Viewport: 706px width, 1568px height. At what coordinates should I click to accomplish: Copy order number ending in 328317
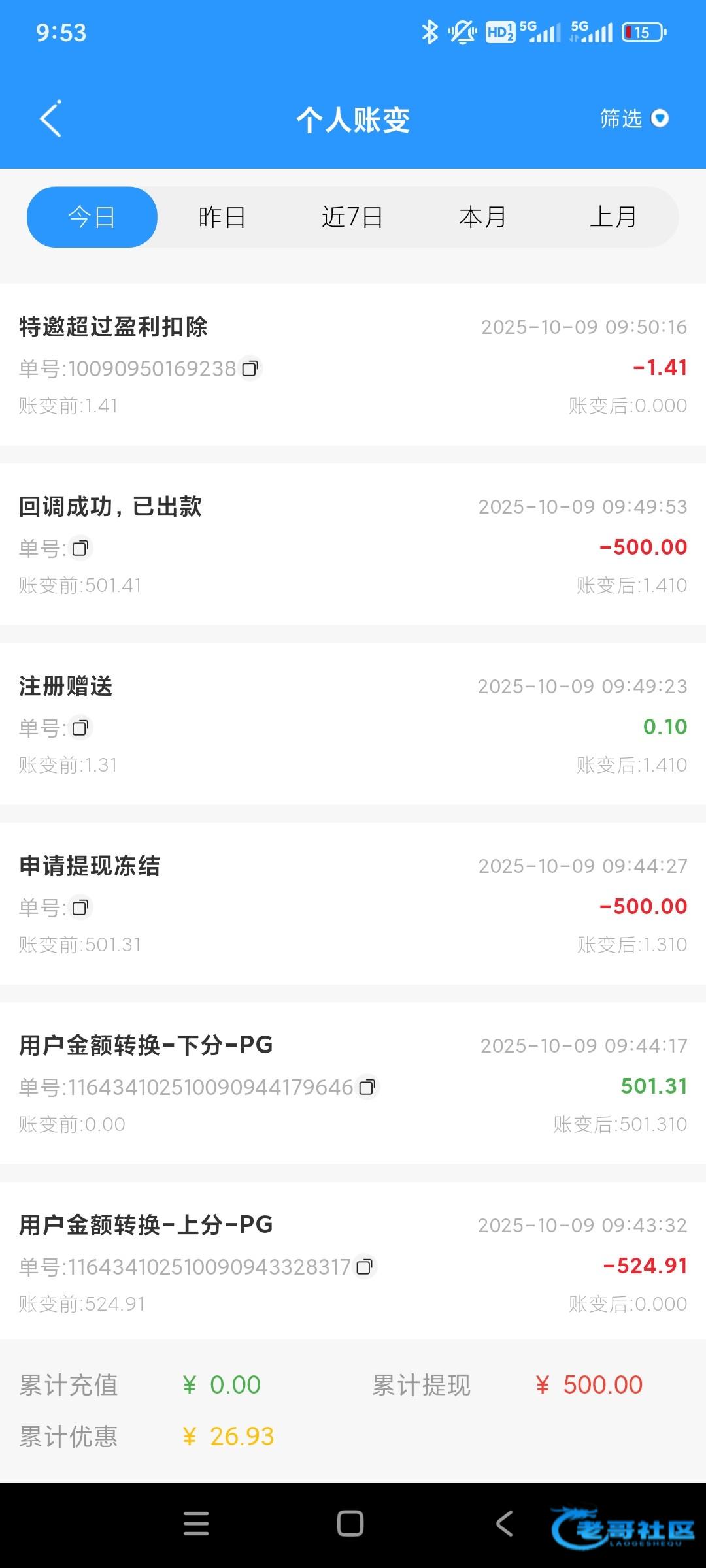[365, 1267]
